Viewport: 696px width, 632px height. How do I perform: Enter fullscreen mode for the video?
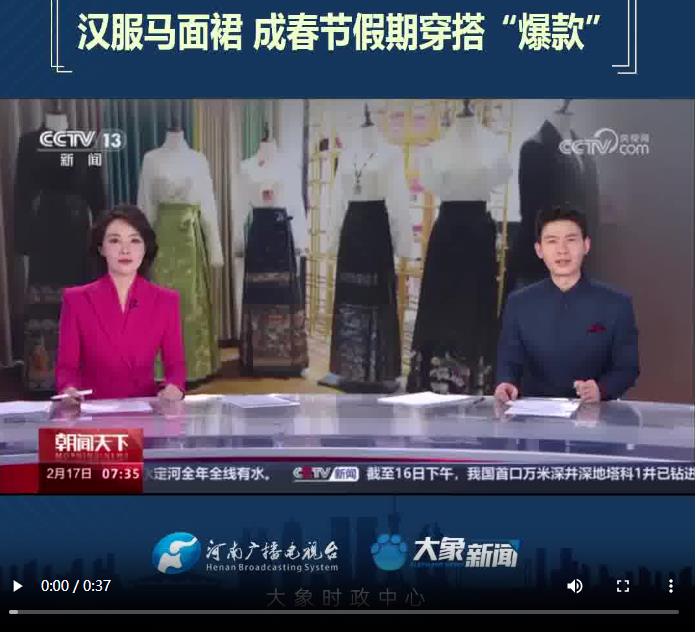[623, 586]
